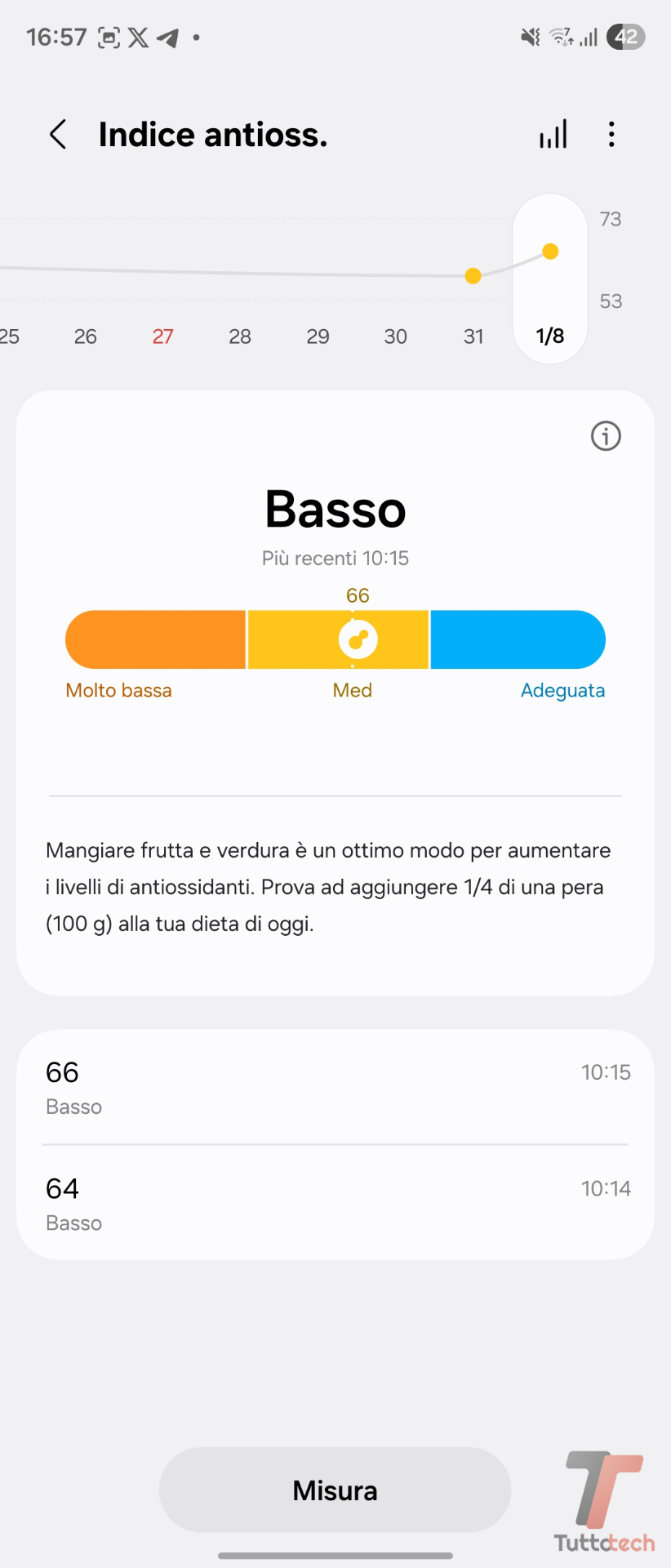Select day 26 on the chart
Viewport: 671px width, 1568px height.
(x=86, y=336)
